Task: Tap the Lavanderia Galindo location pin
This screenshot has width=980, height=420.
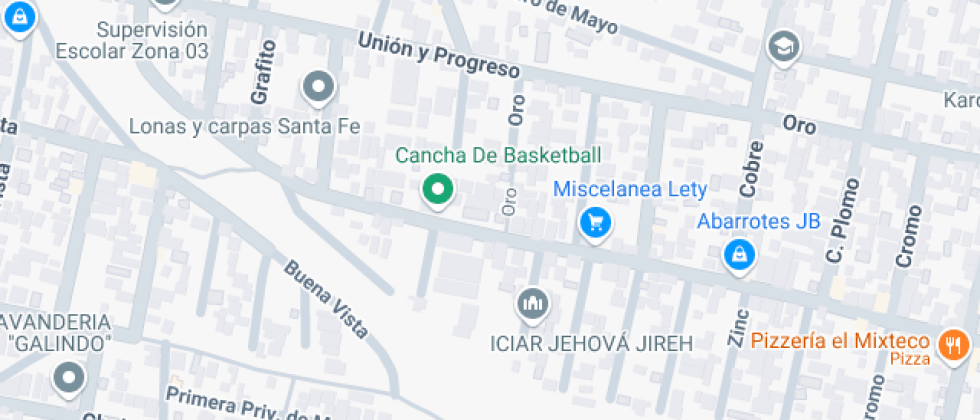Action: click(68, 378)
